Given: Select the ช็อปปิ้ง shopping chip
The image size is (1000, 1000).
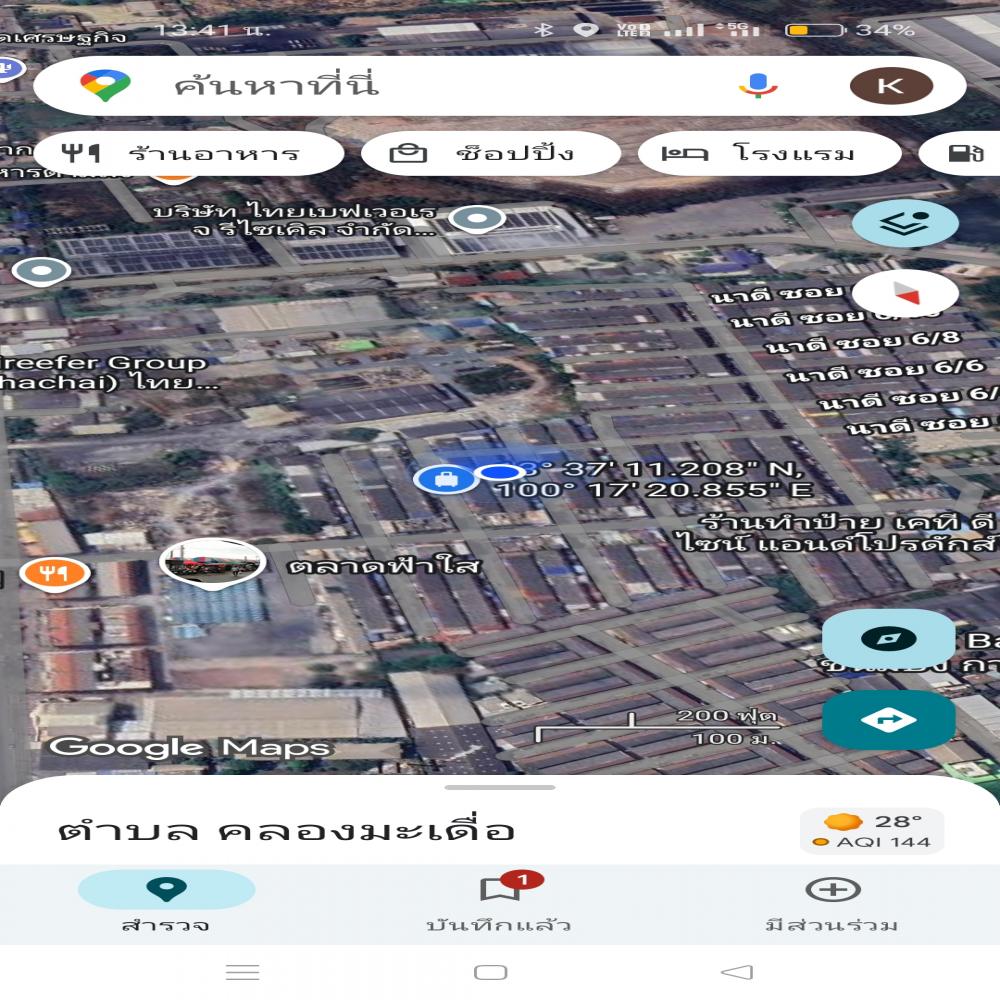Looking at the screenshot, I should pyautogui.click(x=490, y=154).
